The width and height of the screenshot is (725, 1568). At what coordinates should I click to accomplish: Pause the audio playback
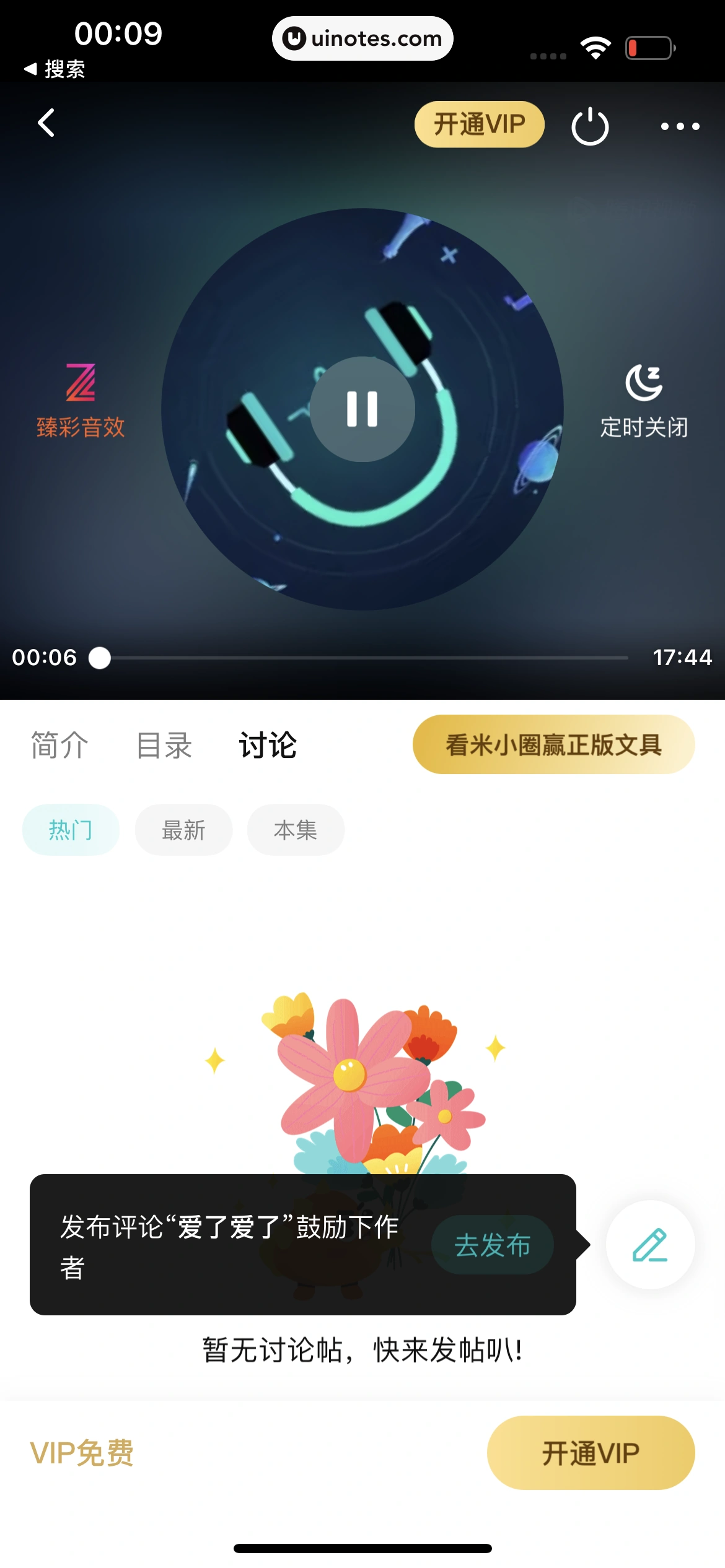362,409
